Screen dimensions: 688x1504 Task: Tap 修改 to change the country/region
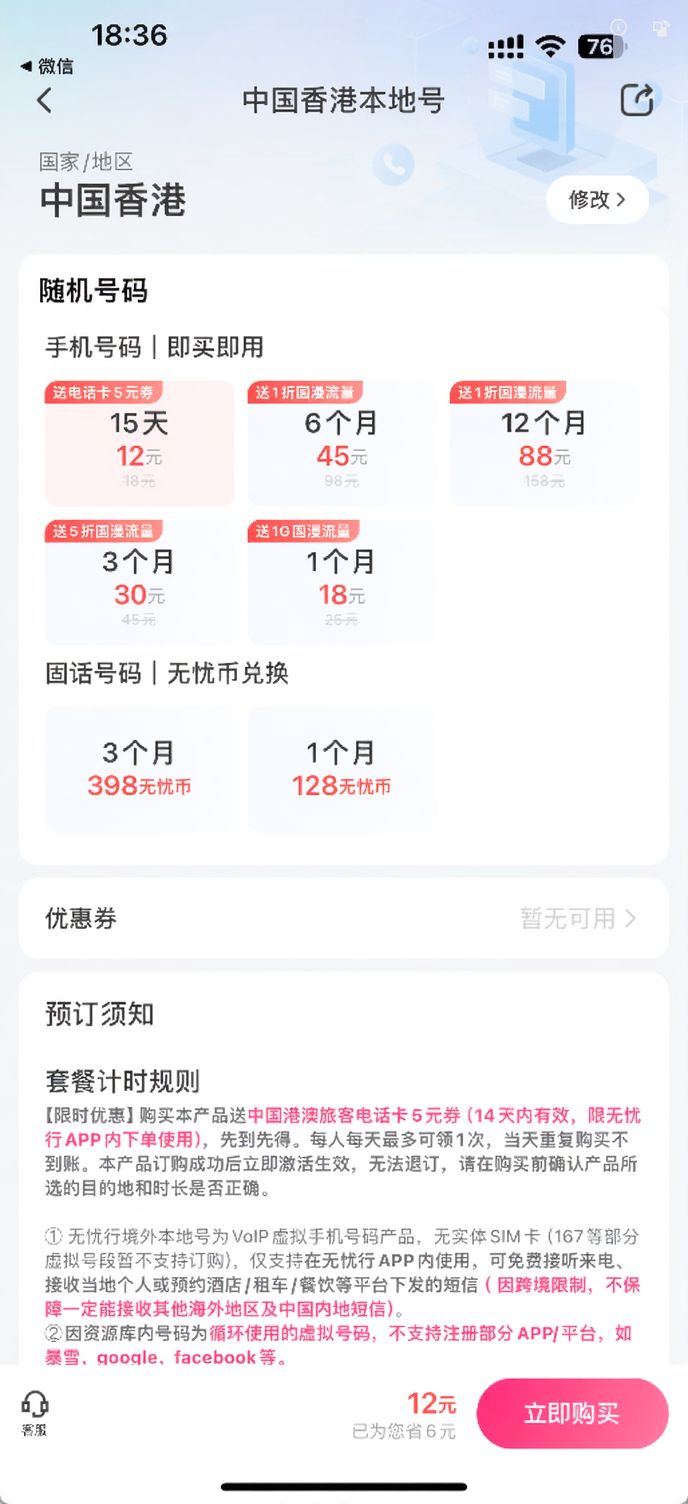pyautogui.click(x=597, y=200)
